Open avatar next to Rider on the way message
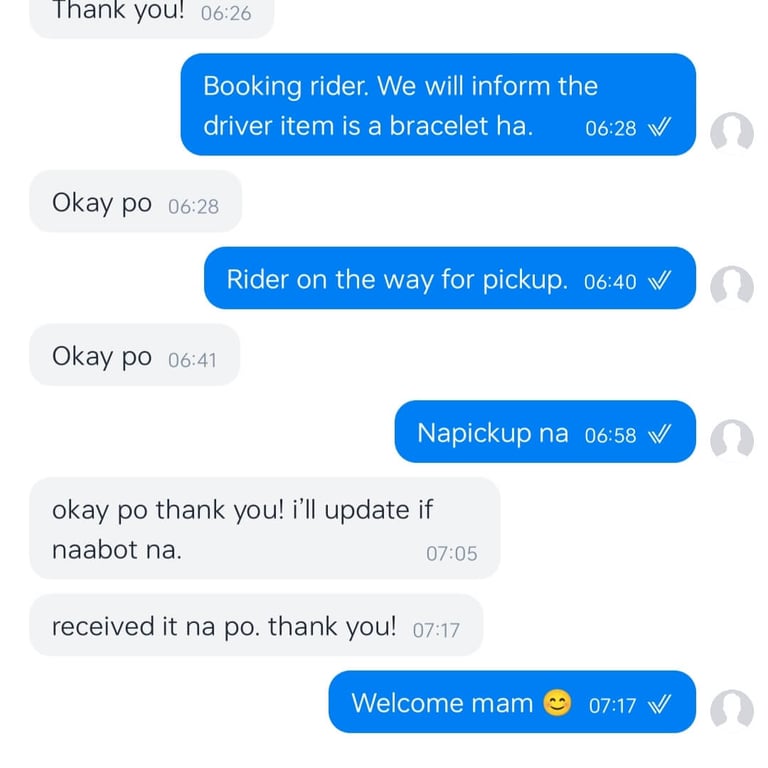The image size is (768, 768). click(x=731, y=287)
